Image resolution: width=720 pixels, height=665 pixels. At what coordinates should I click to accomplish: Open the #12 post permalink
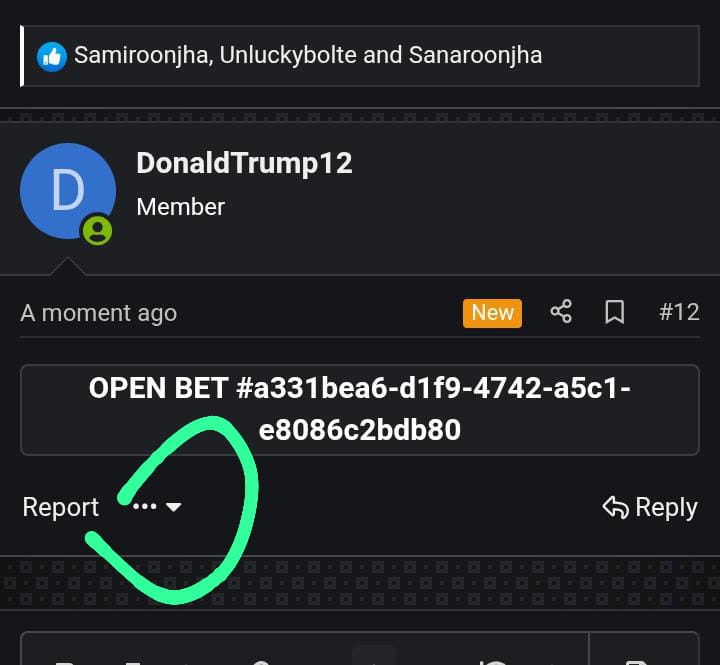point(679,312)
